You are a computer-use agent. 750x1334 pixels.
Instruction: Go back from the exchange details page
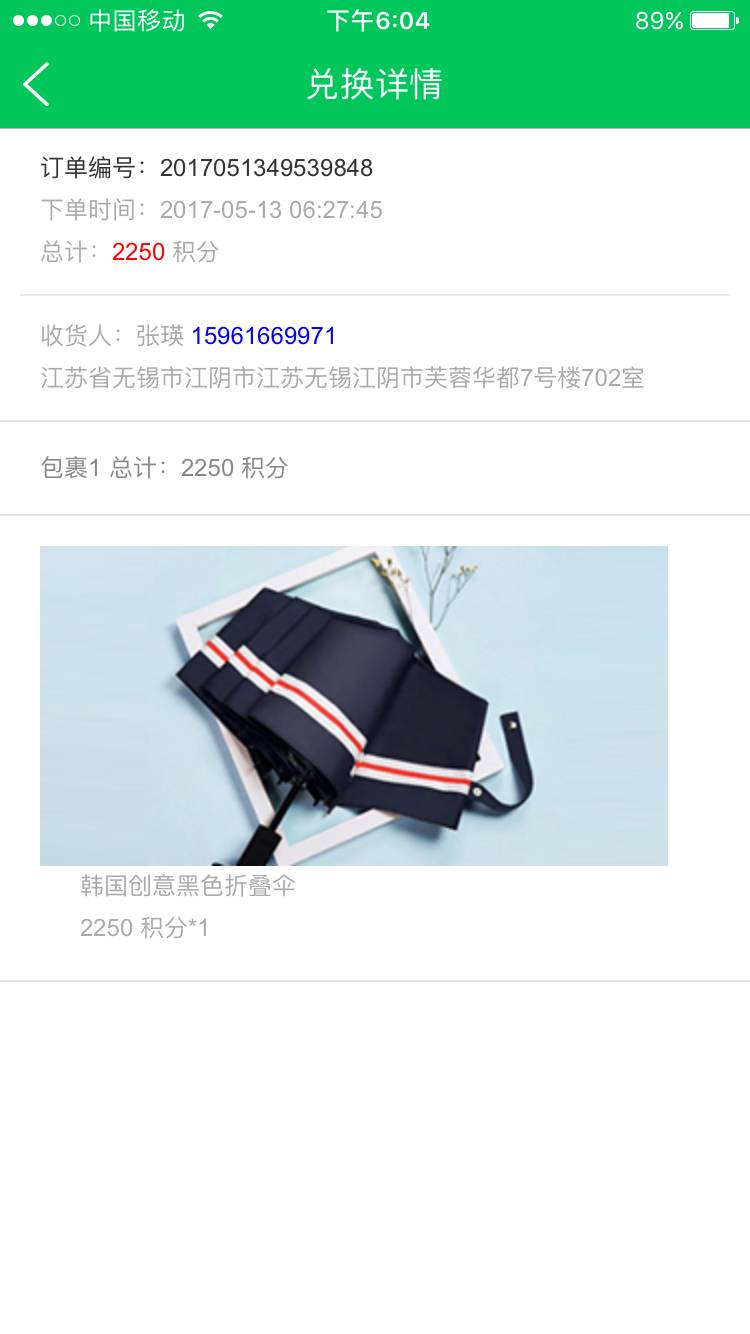[37, 84]
